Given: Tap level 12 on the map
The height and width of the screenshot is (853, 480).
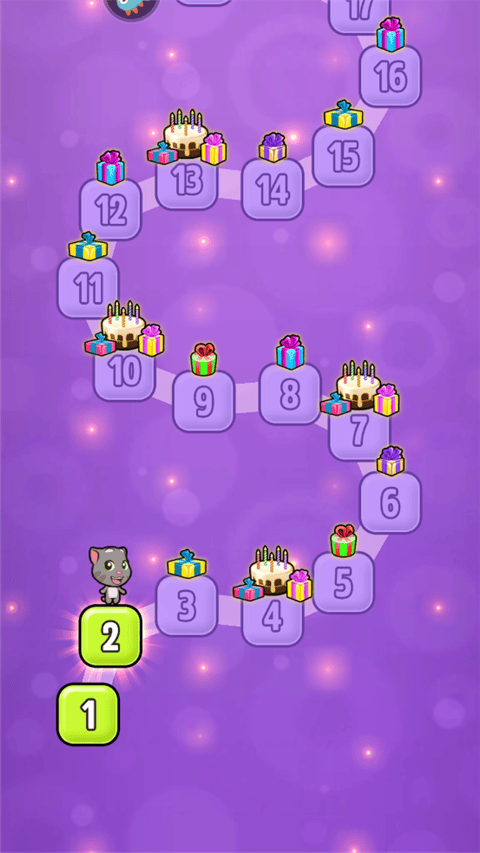Looking at the screenshot, I should pos(110,209).
